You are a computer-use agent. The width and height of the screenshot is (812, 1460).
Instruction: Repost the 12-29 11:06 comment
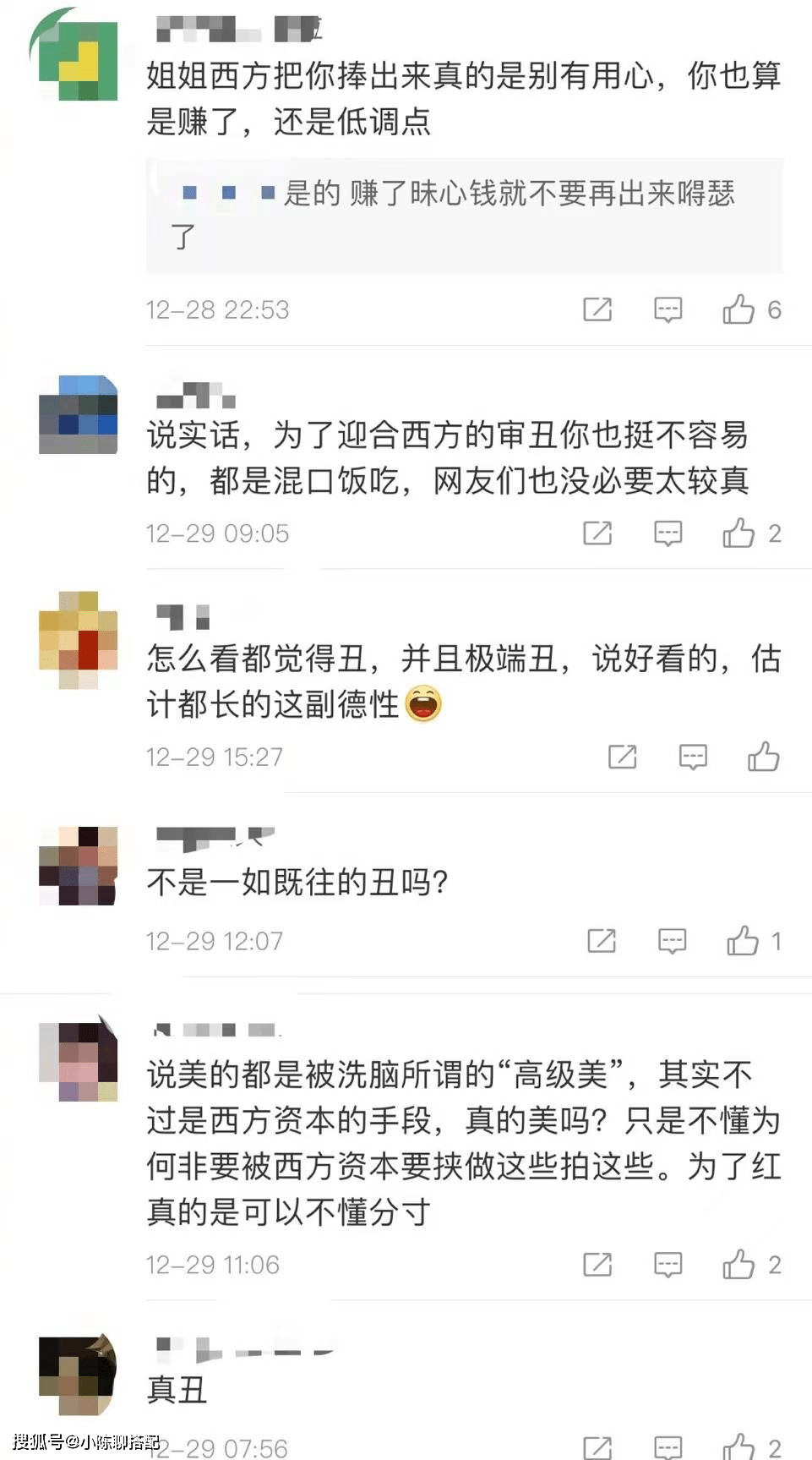click(x=597, y=1264)
